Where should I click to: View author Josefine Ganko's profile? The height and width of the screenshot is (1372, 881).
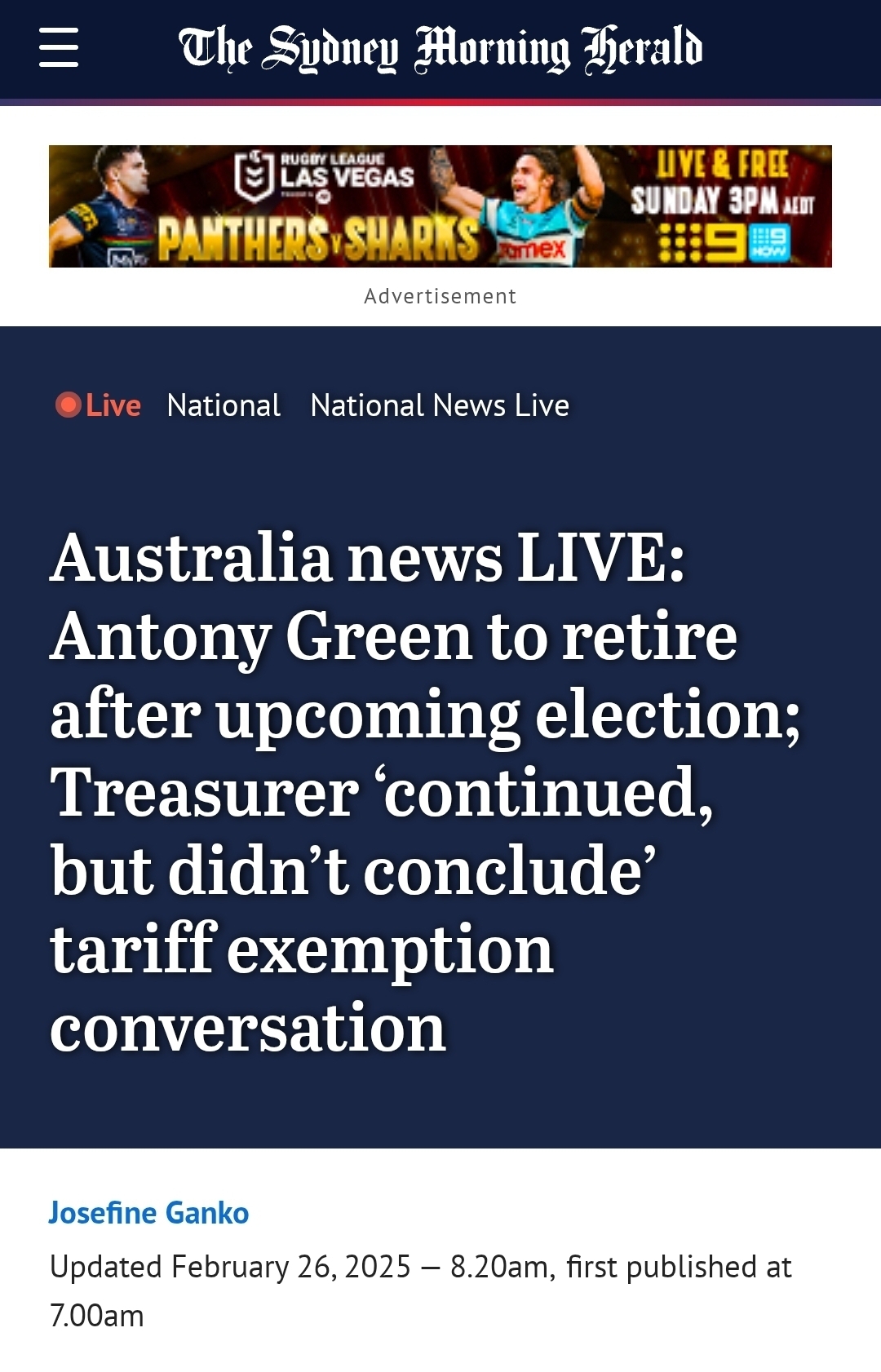148,1213
